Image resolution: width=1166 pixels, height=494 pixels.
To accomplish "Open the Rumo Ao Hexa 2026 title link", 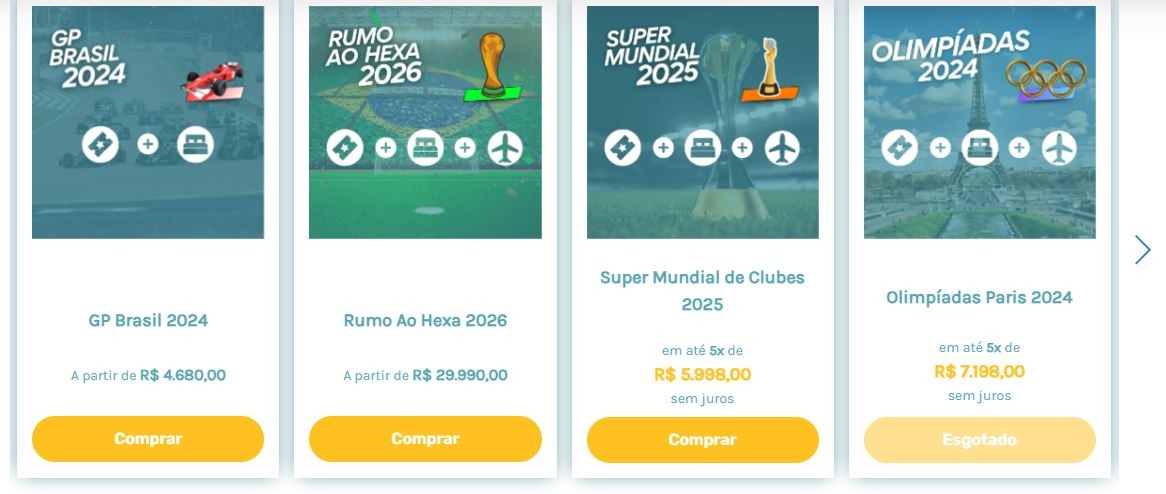I will [x=425, y=321].
